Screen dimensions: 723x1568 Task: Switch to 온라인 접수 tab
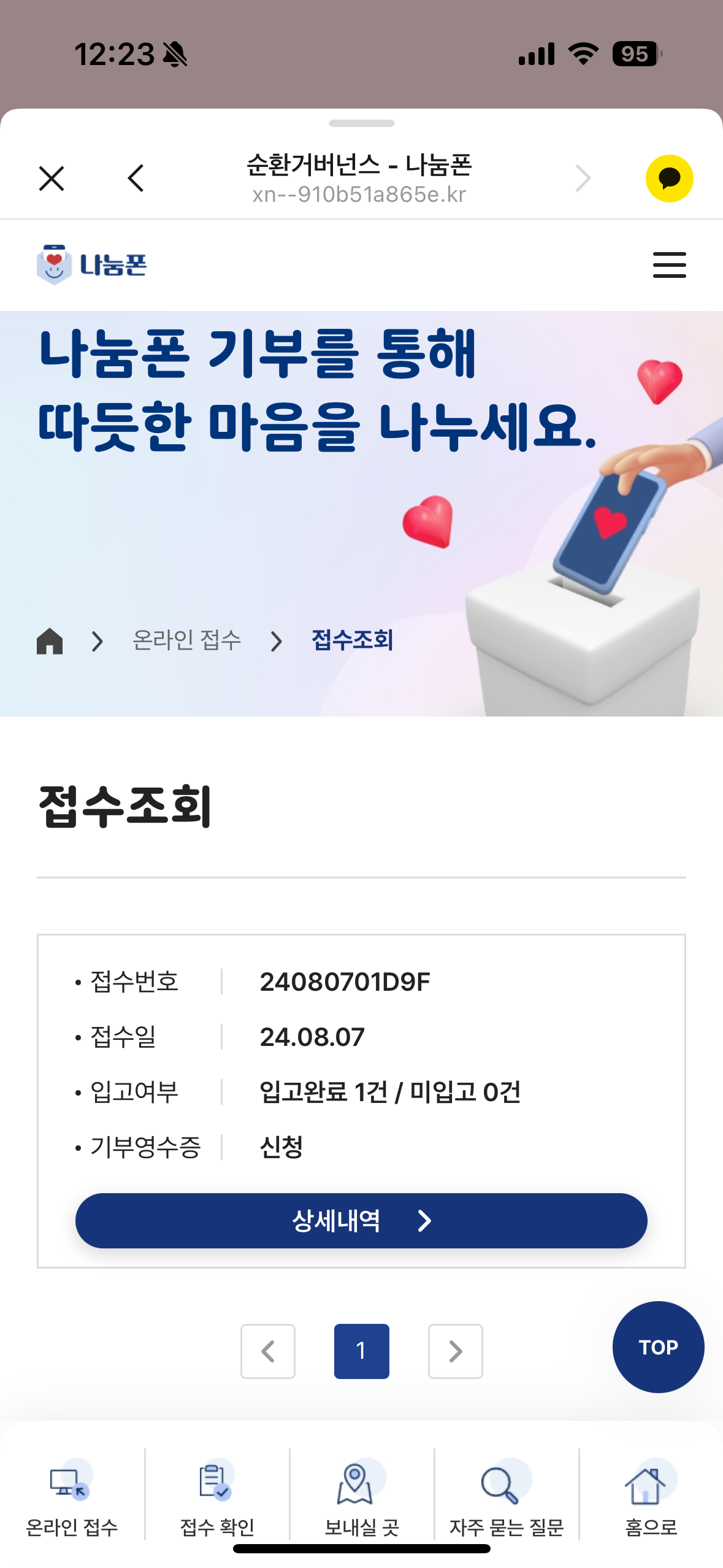click(x=72, y=1497)
